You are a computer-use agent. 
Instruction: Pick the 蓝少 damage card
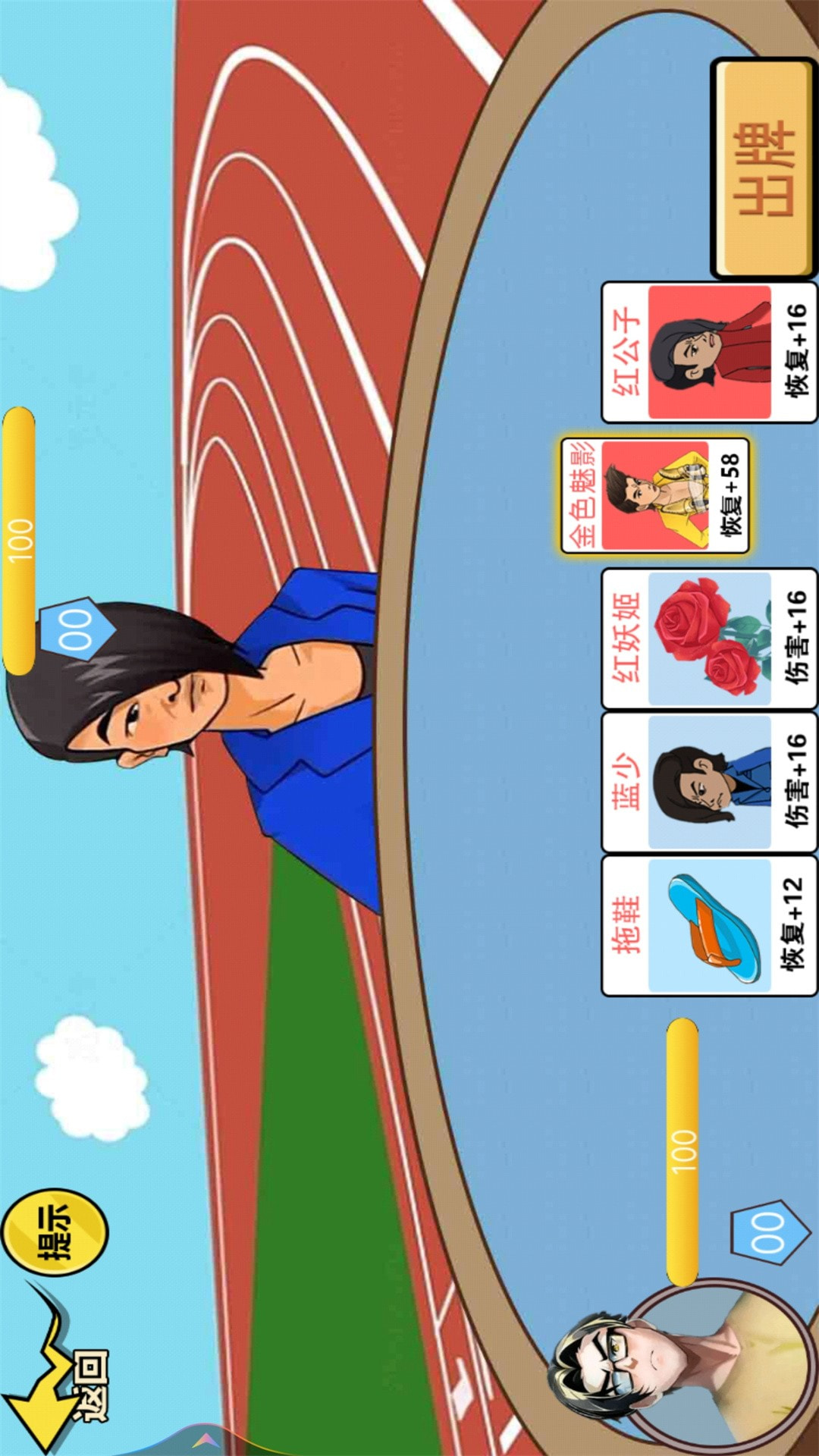pyautogui.click(x=709, y=782)
